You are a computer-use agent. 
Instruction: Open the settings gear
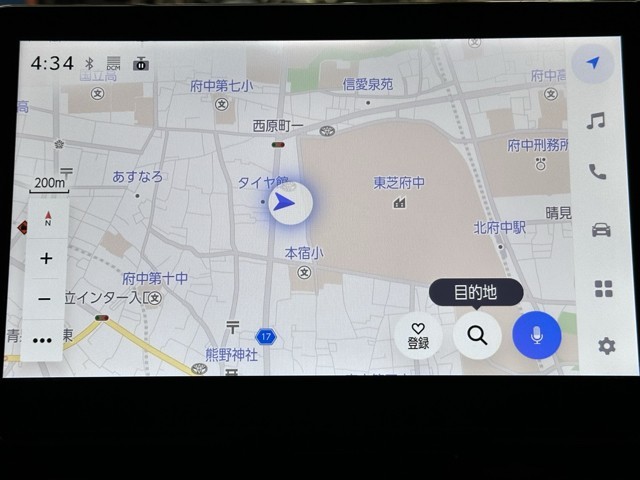coord(606,346)
